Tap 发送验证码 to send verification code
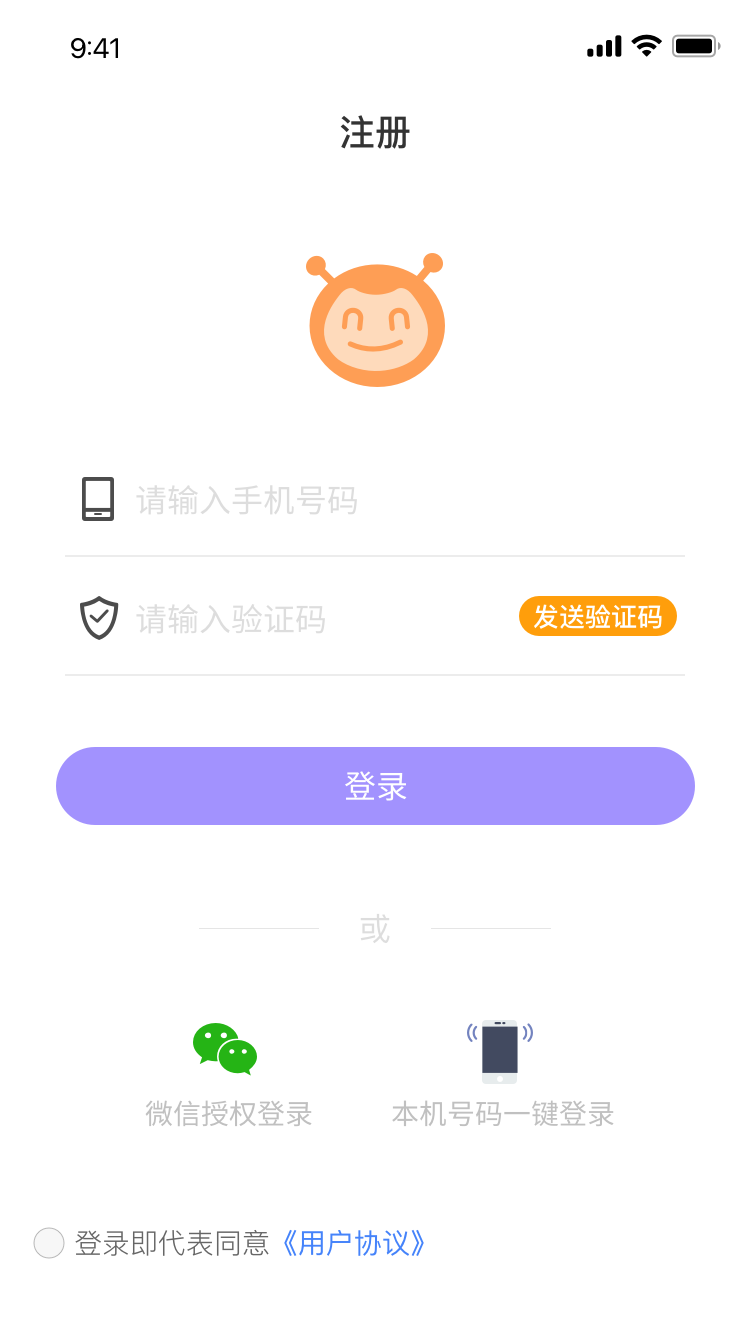 coord(597,616)
